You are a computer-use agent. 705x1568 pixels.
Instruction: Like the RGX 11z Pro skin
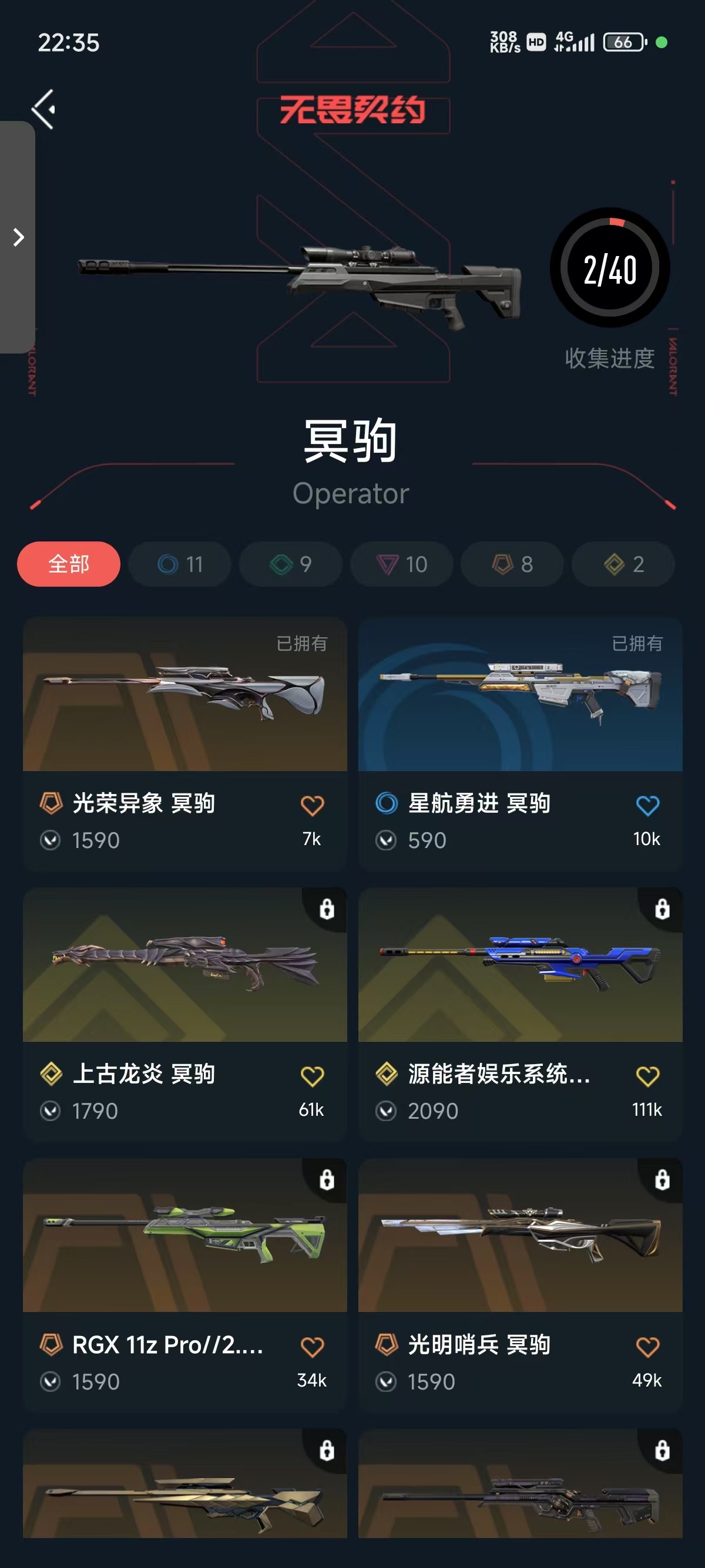313,1347
